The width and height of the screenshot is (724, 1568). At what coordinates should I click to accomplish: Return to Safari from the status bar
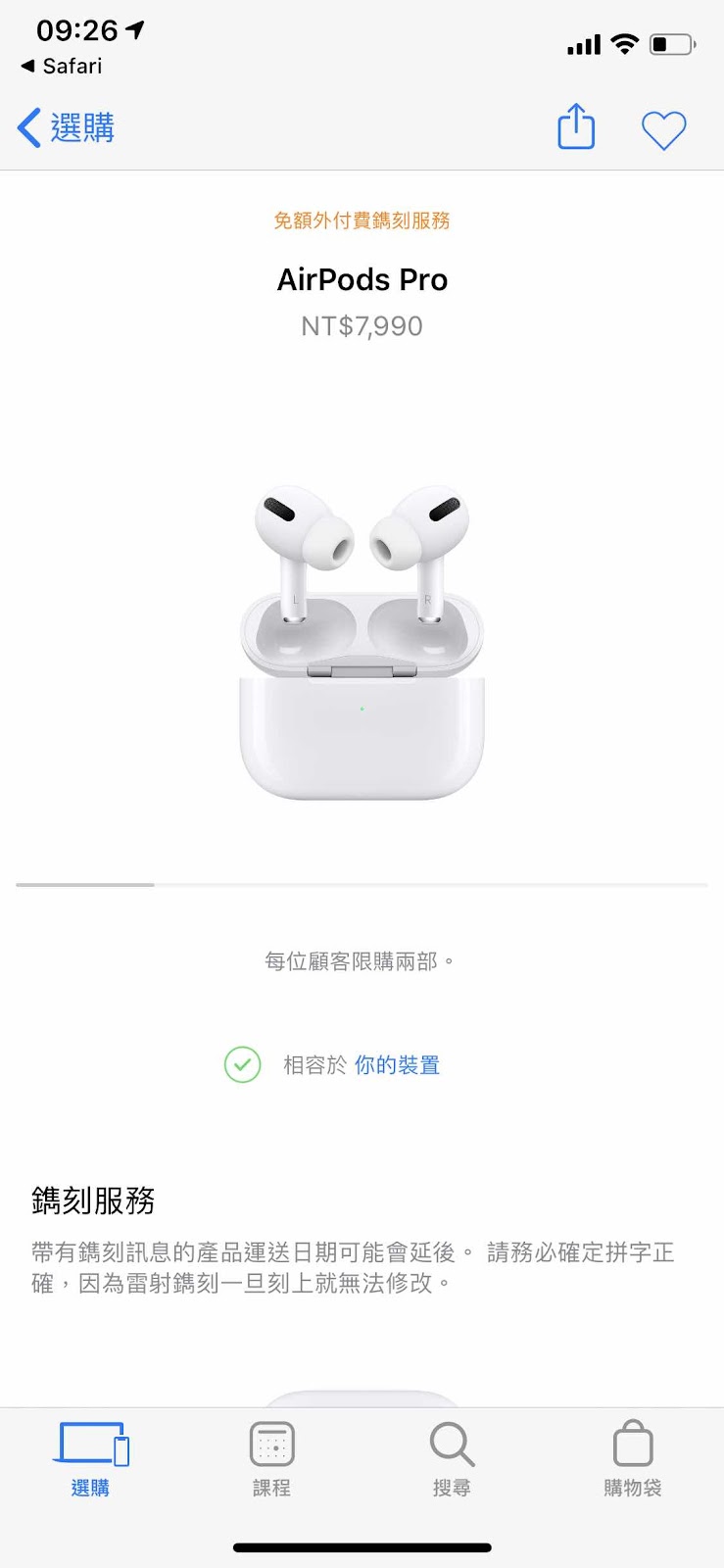coord(61,66)
